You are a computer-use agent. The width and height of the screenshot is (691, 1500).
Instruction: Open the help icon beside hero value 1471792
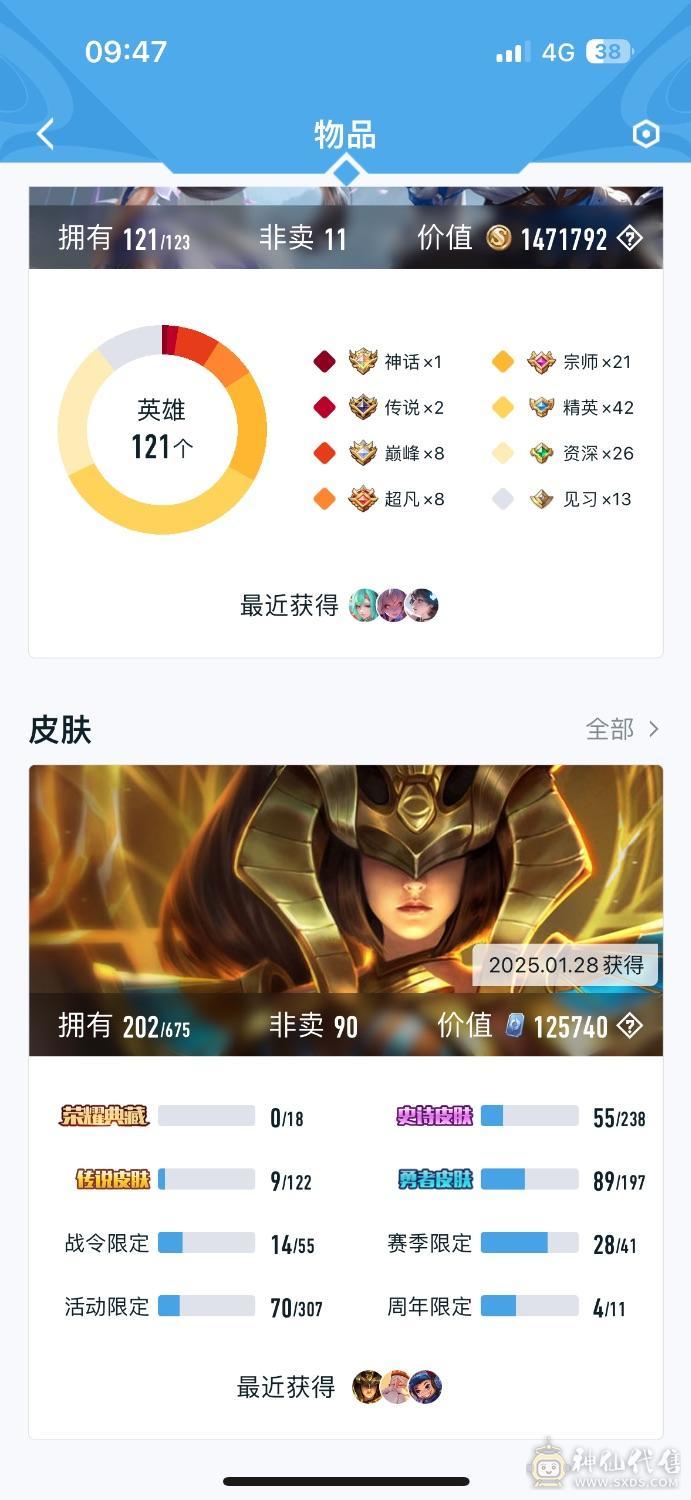[629, 238]
